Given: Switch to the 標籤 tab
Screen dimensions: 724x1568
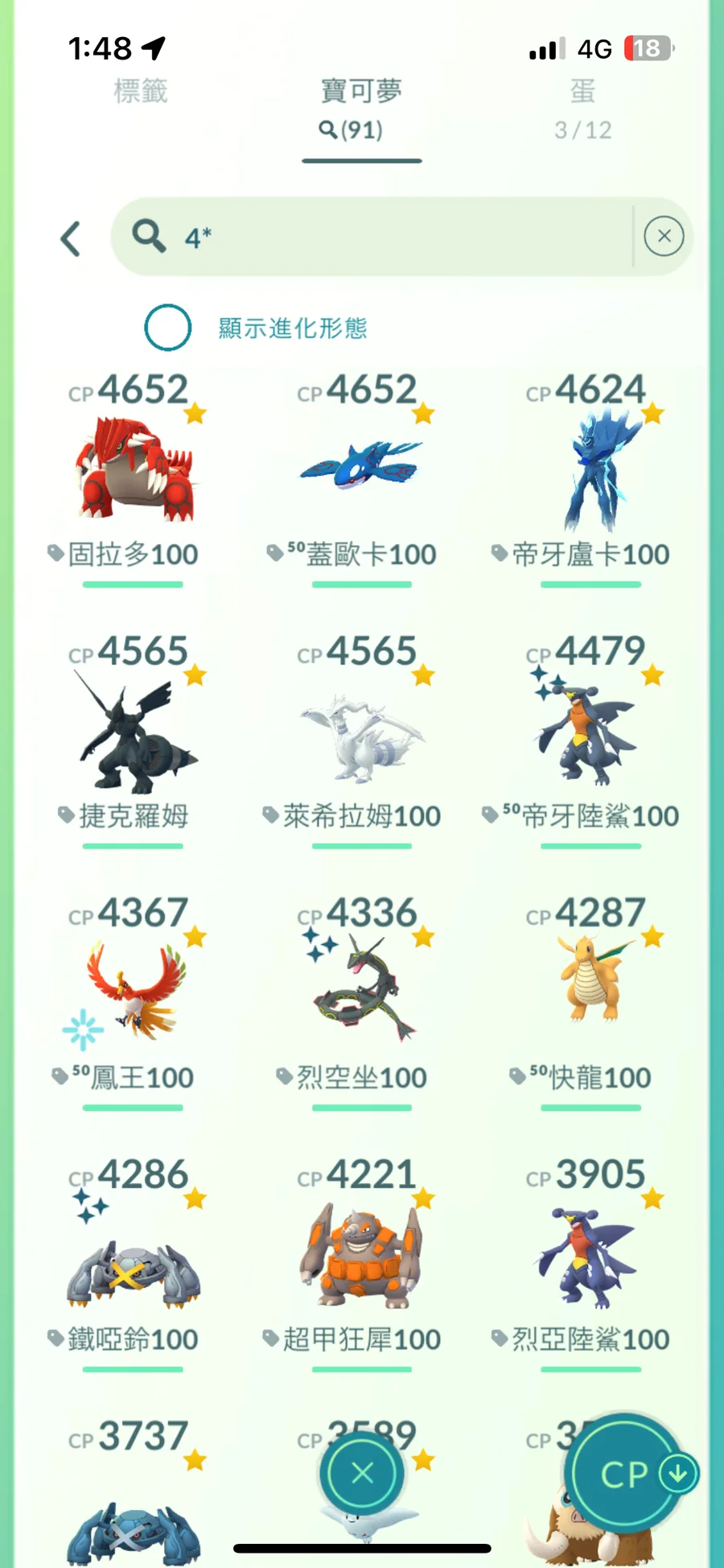Looking at the screenshot, I should tap(140, 91).
